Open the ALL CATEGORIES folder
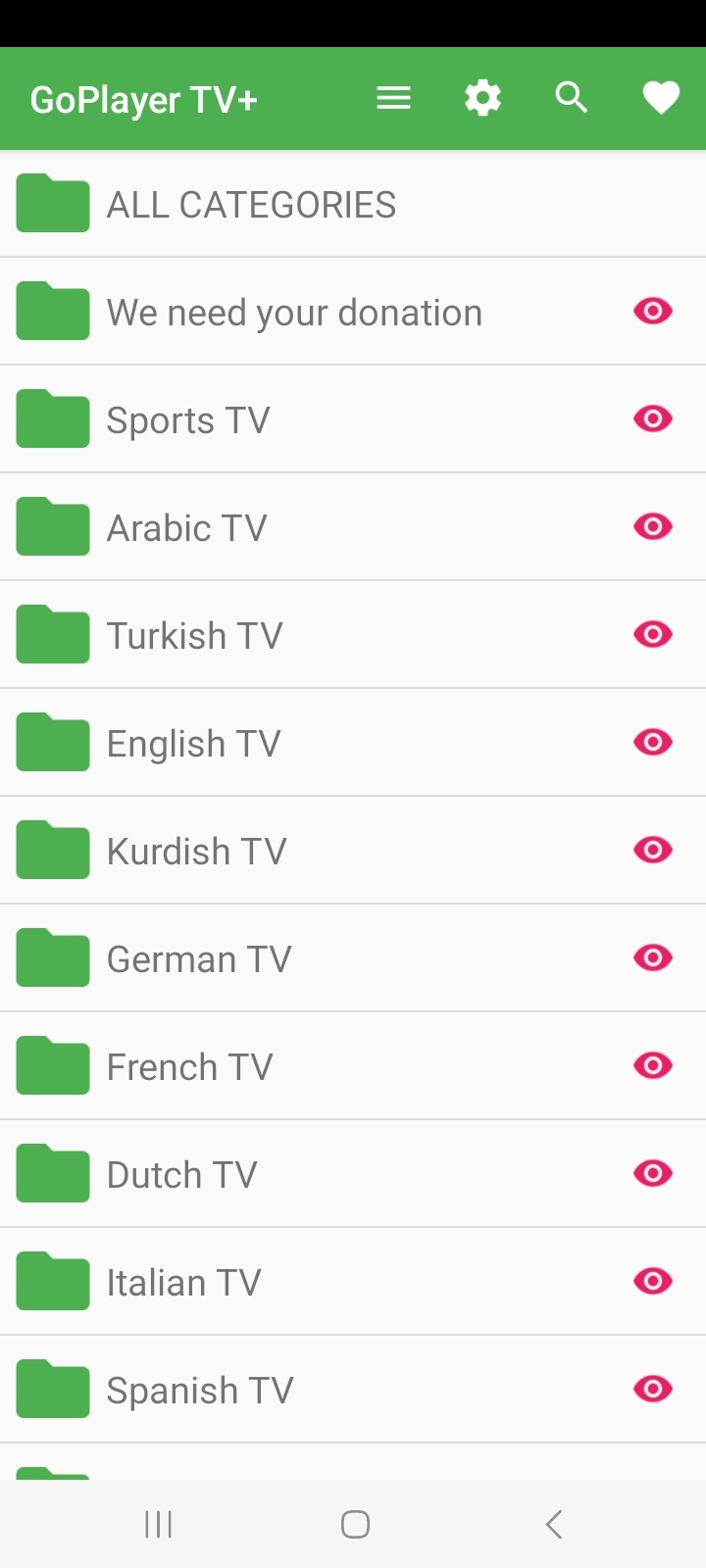The height and width of the screenshot is (1568, 706). pyautogui.click(x=353, y=204)
